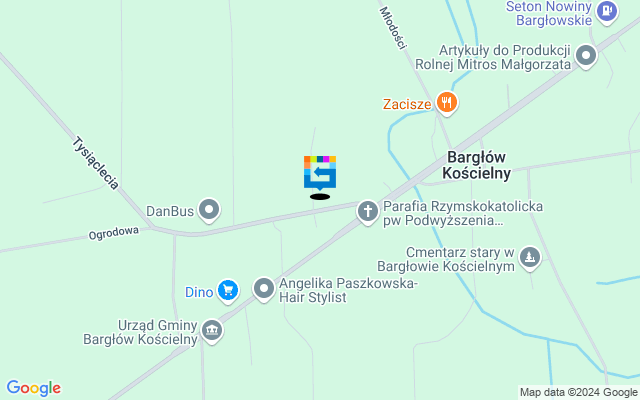Tap the colorful location pin in the center

coord(320,172)
